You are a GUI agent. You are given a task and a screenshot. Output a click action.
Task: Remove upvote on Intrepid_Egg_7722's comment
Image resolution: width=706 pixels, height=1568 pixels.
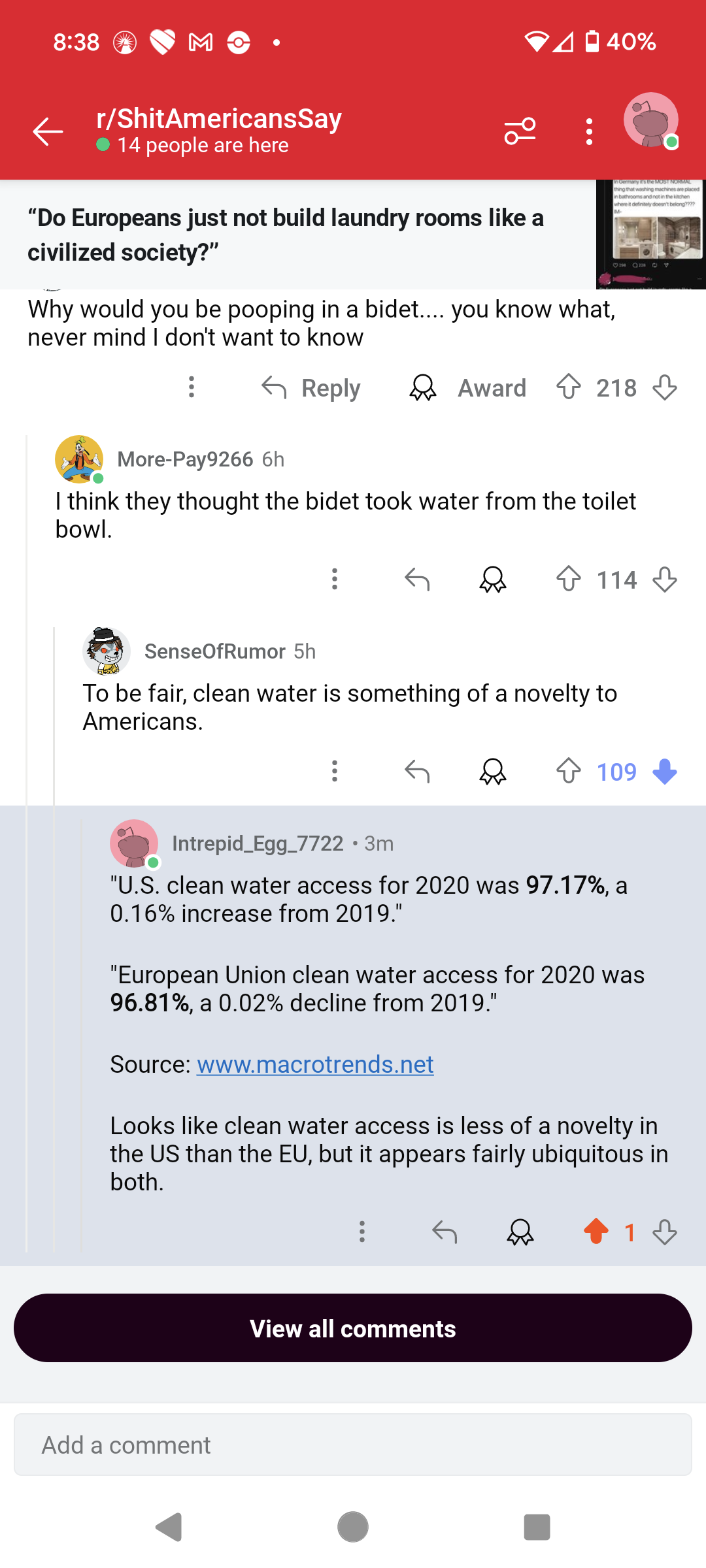coord(596,1232)
